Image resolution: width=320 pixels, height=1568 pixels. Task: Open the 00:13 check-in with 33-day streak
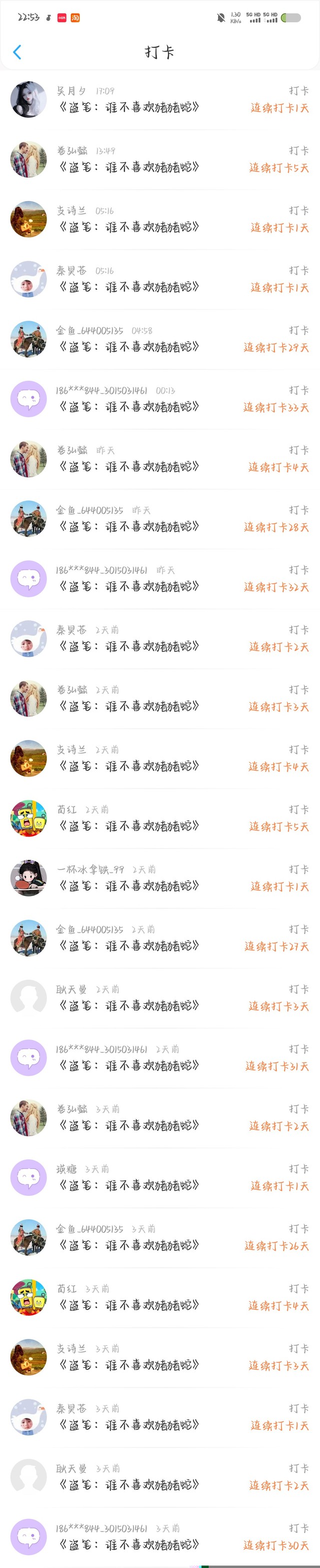[159, 399]
